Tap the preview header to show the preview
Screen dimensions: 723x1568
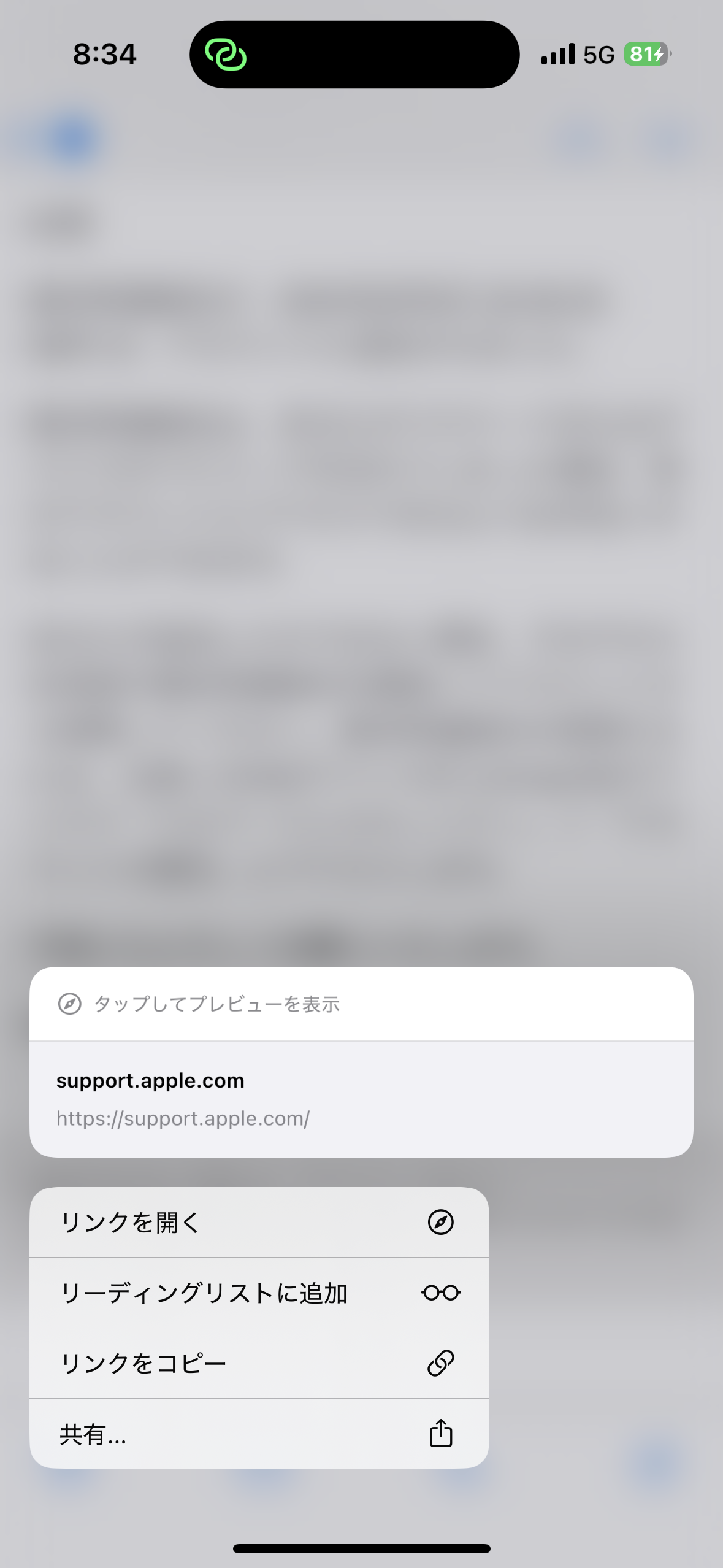coord(361,1004)
